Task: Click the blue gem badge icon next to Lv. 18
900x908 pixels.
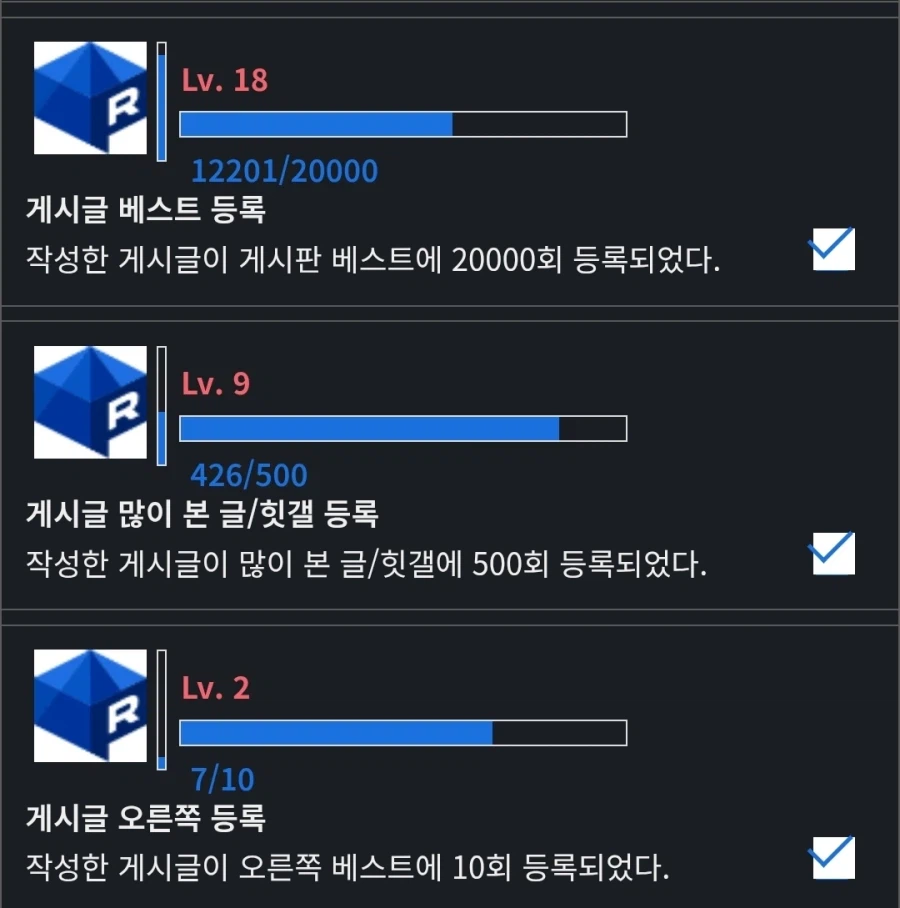Action: tap(89, 97)
